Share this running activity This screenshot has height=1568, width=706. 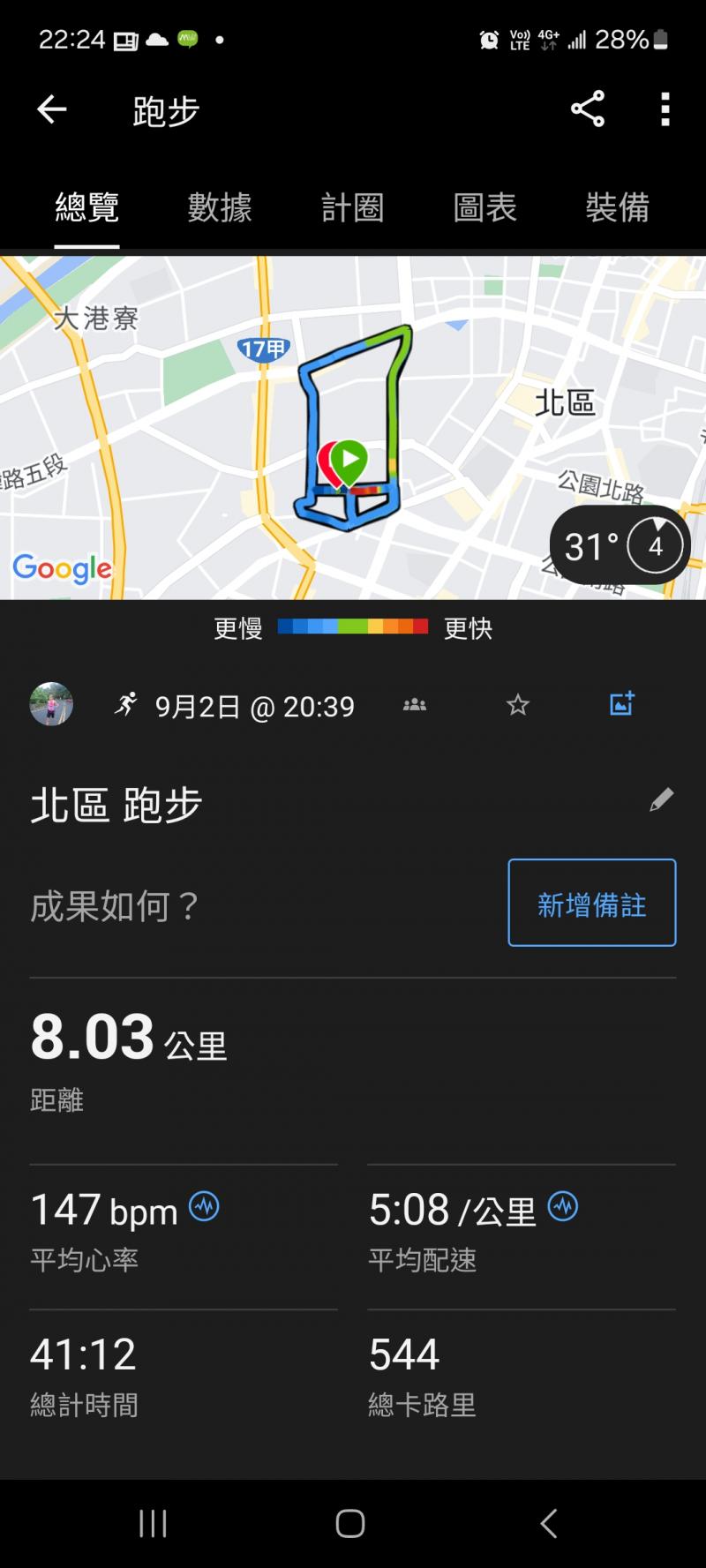click(588, 110)
